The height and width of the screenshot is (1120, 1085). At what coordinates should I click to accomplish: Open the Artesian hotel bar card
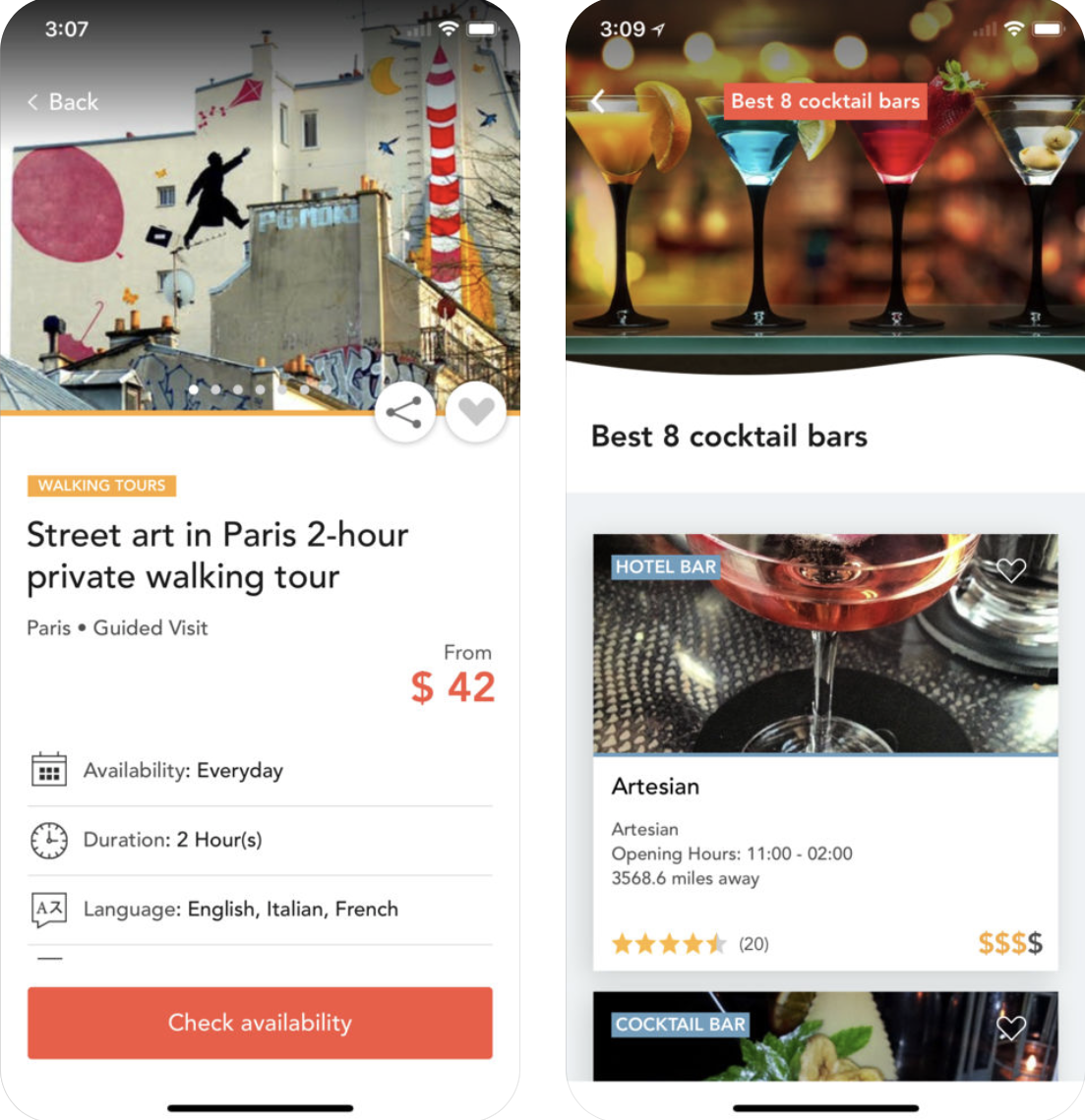pos(824,787)
